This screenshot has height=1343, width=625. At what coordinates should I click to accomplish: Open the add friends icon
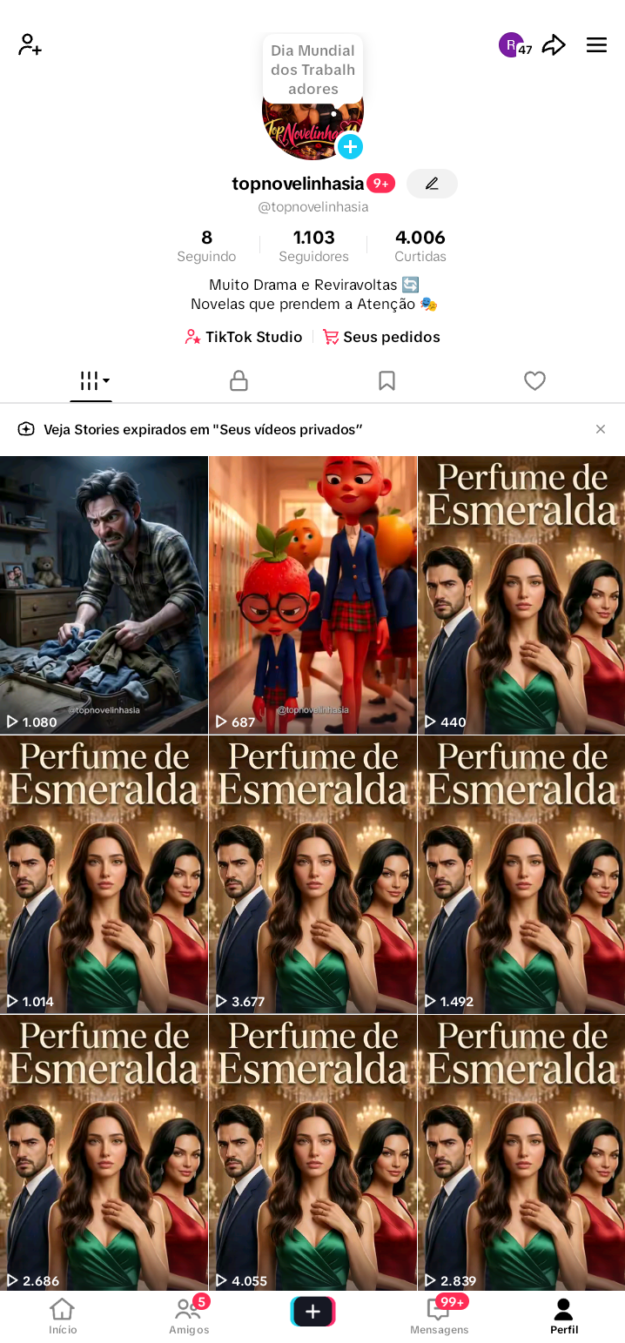coord(29,45)
